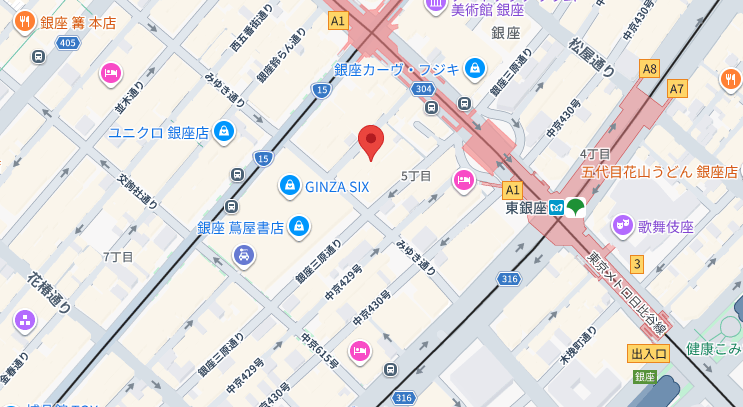Open the hotel marker beside 5丁目
This screenshot has width=743, height=407.
[x=463, y=180]
